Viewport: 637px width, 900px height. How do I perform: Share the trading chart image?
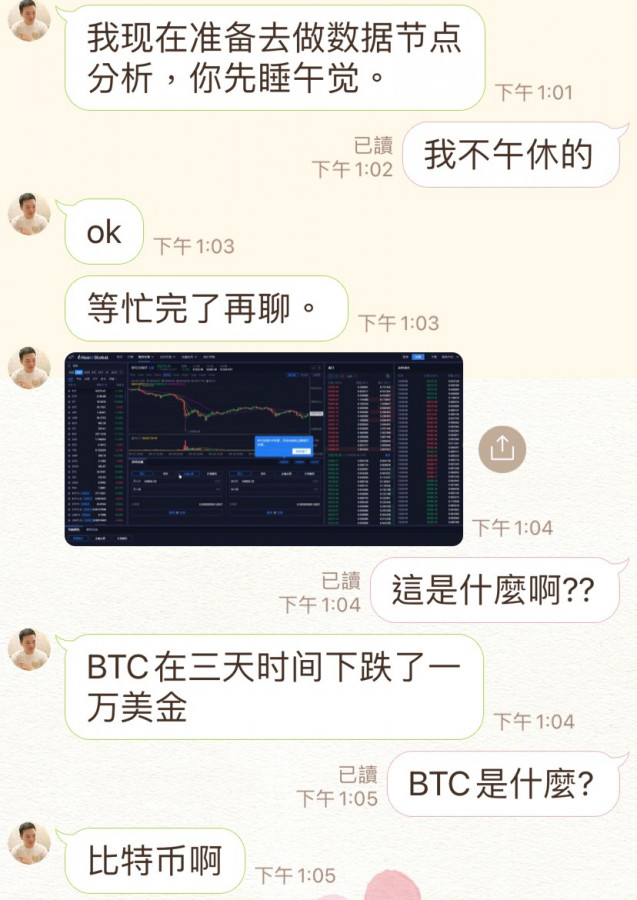click(502, 448)
